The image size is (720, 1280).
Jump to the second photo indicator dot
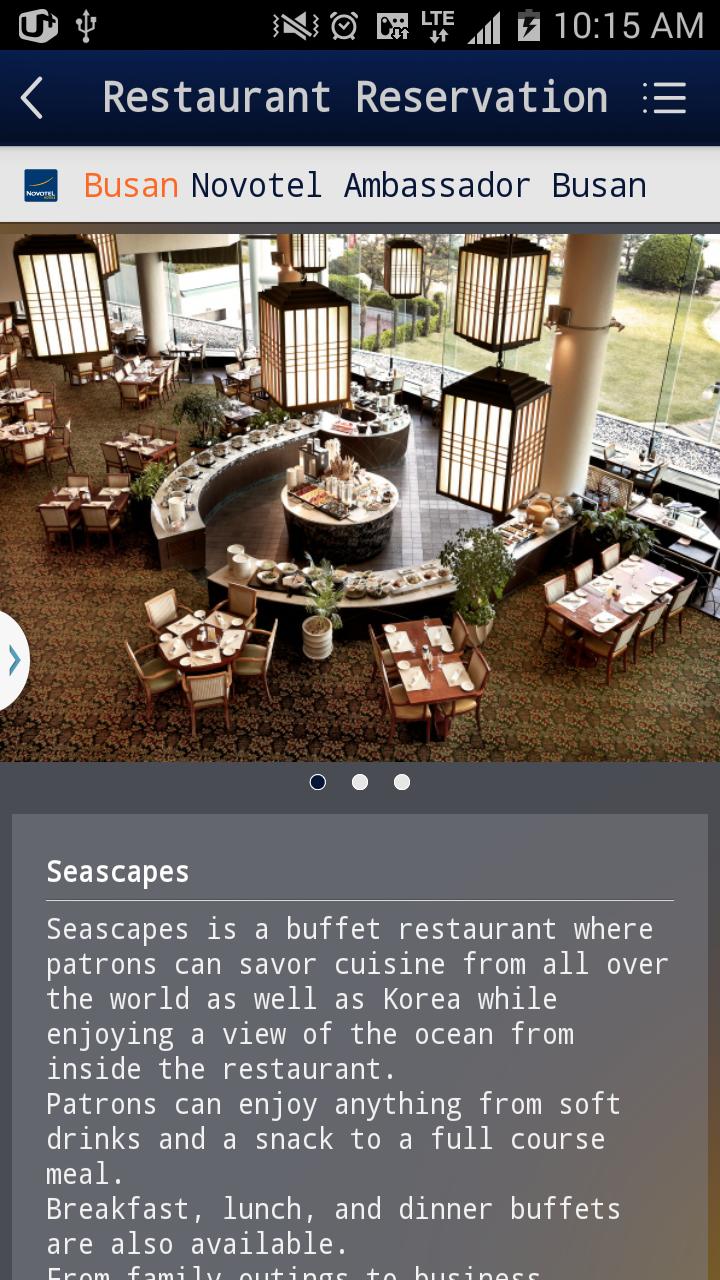[x=360, y=782]
